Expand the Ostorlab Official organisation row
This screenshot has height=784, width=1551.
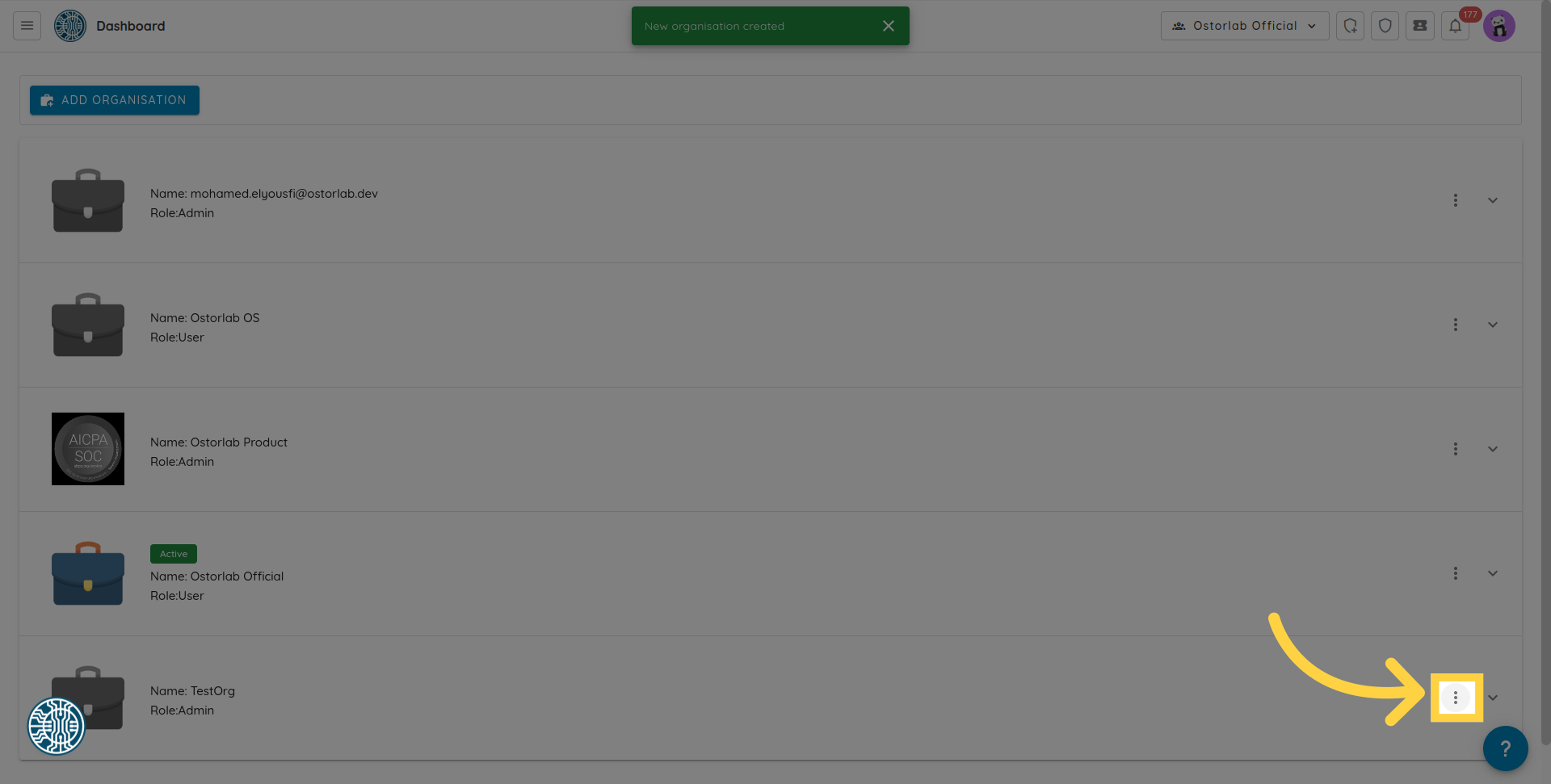[x=1492, y=573]
